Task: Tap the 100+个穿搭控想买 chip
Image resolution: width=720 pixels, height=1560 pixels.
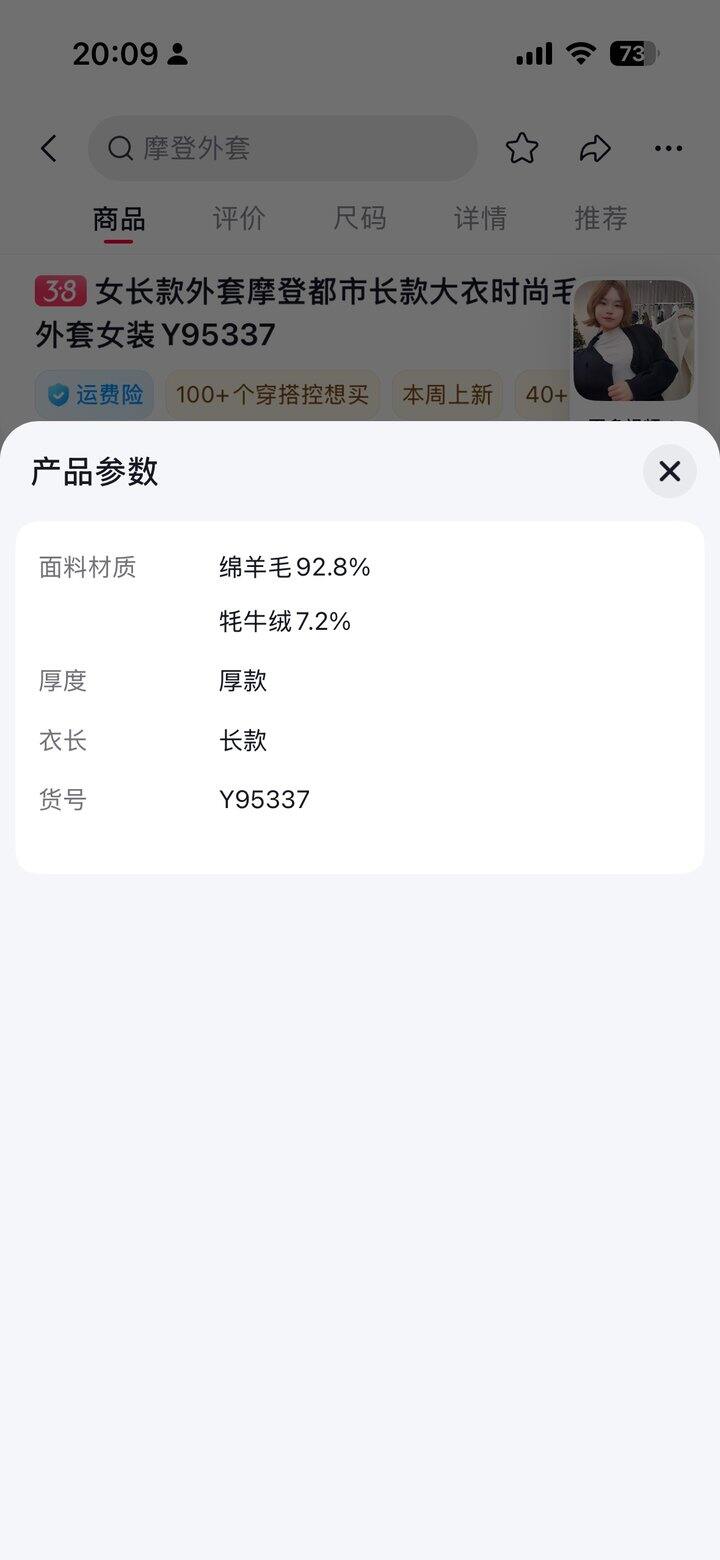Action: click(x=272, y=395)
